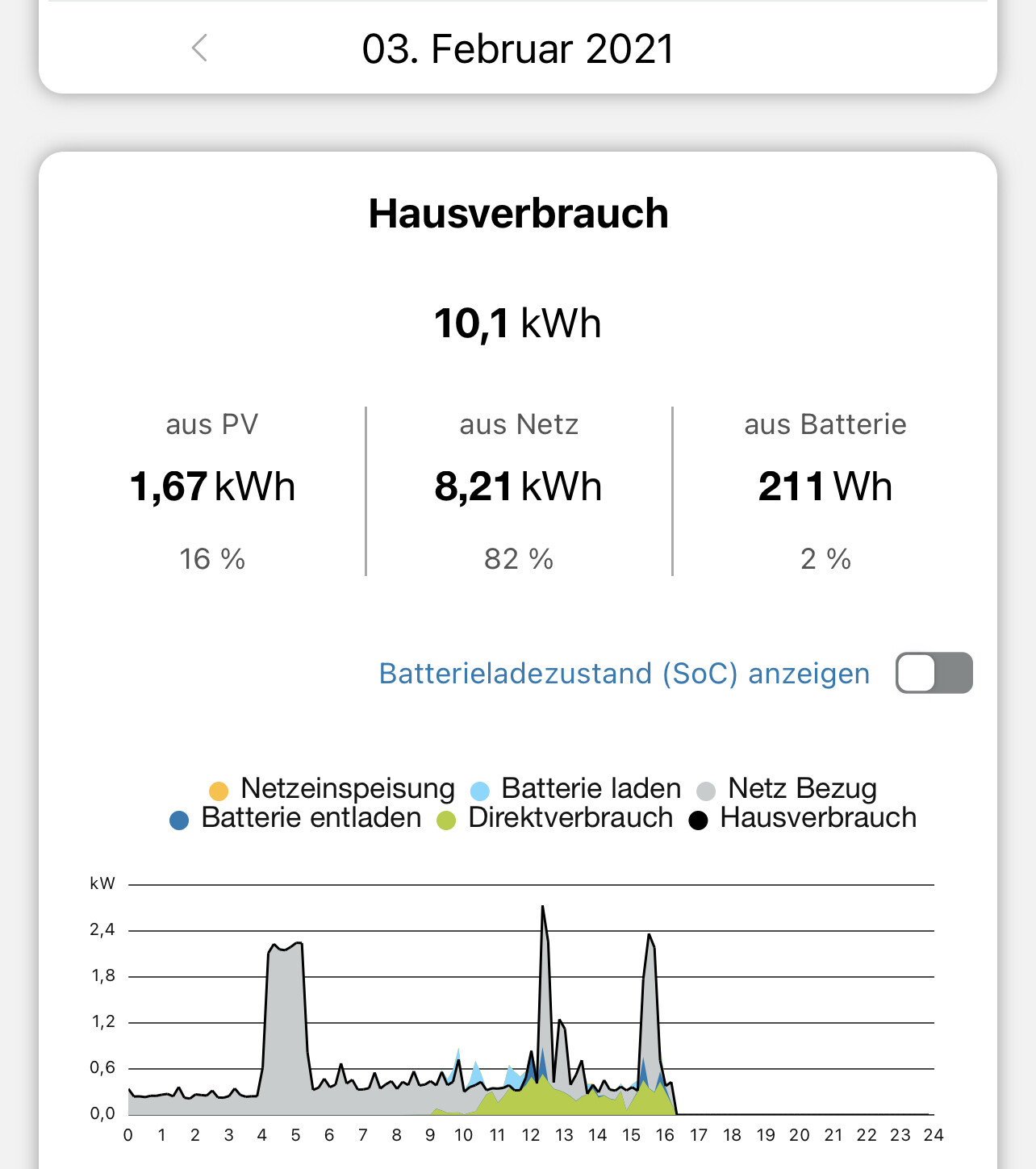Toggle the Hausverbrauch series in the chart legend
Image resolution: width=1036 pixels, height=1169 pixels.
tap(802, 818)
